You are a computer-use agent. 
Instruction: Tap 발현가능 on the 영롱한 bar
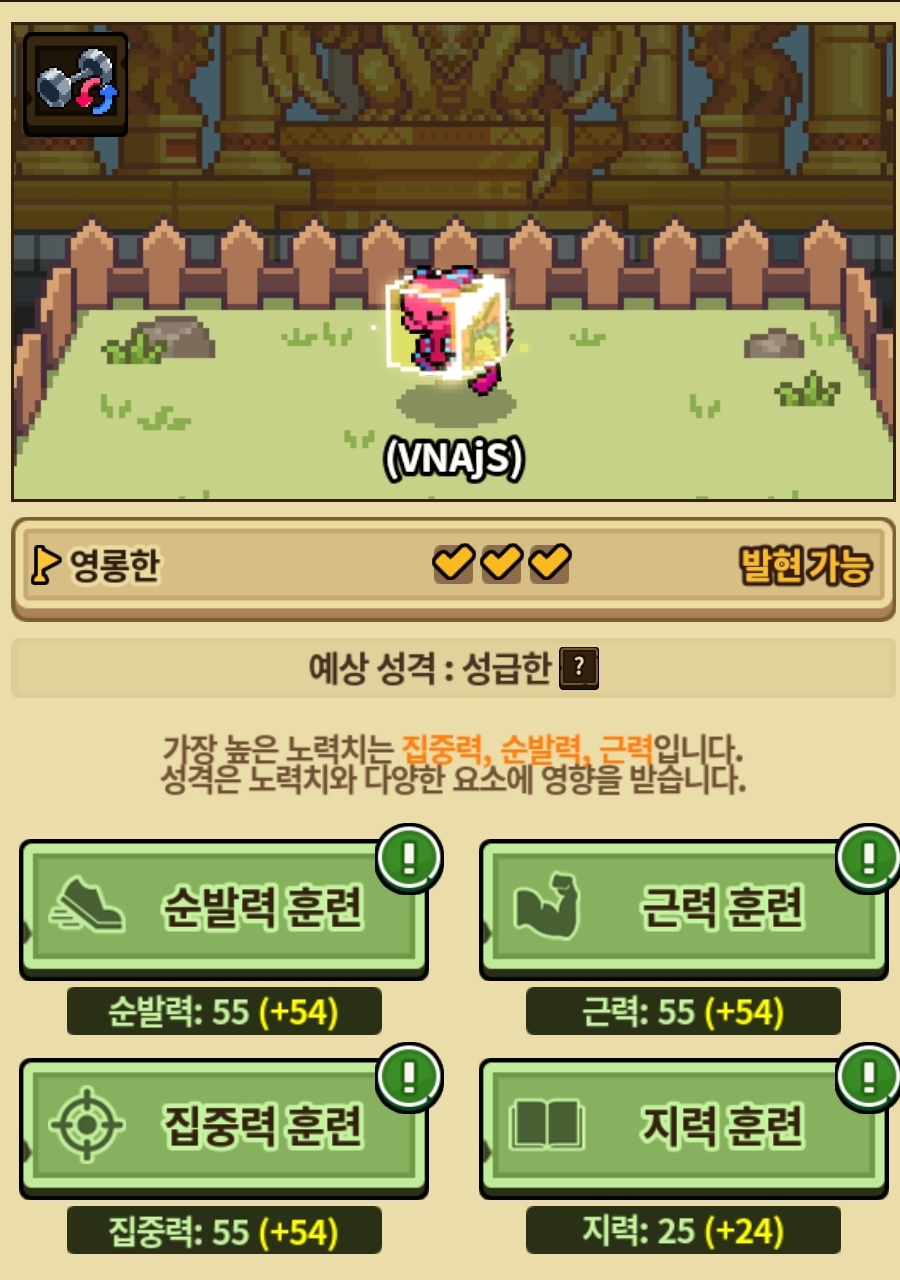[804, 567]
